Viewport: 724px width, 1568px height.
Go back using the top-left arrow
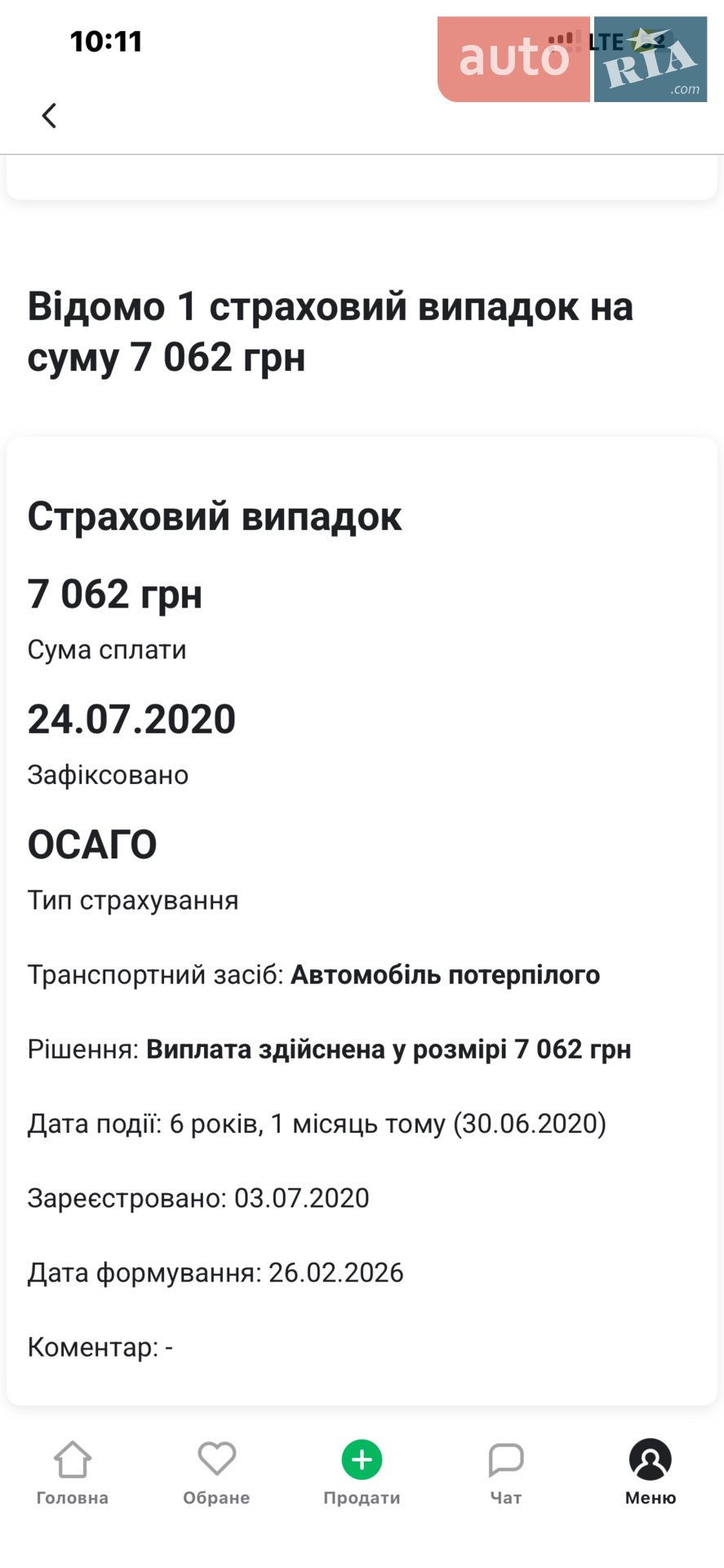[49, 115]
